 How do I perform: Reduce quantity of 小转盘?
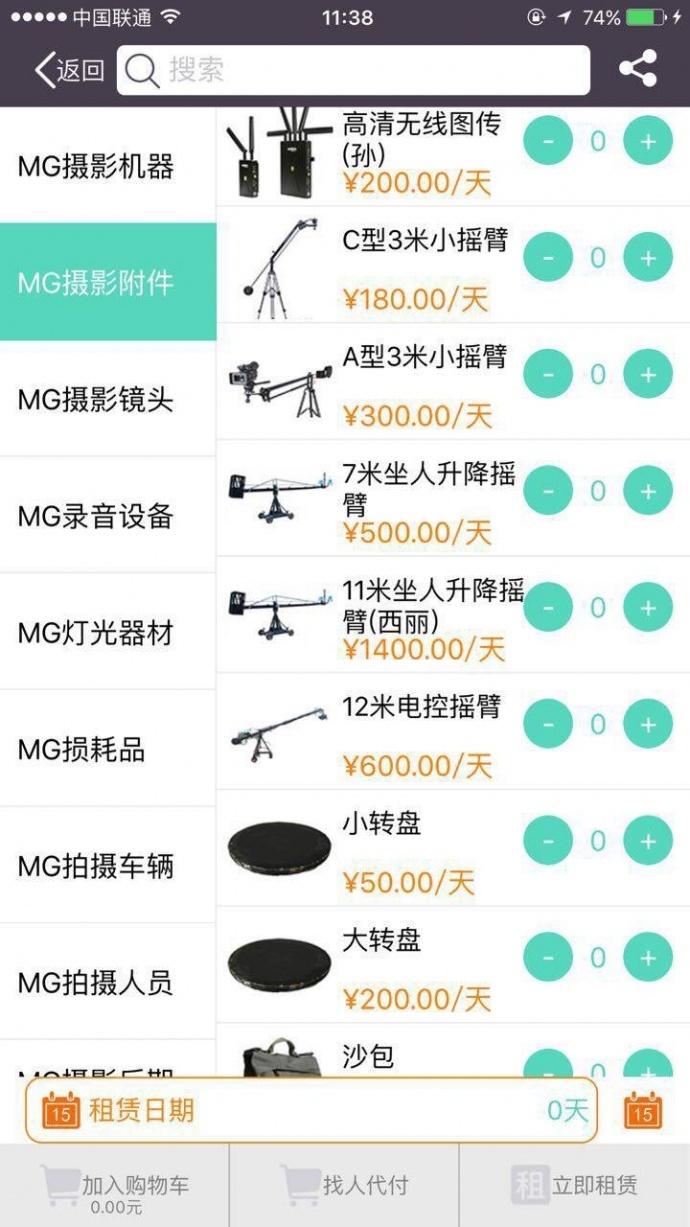pos(548,841)
